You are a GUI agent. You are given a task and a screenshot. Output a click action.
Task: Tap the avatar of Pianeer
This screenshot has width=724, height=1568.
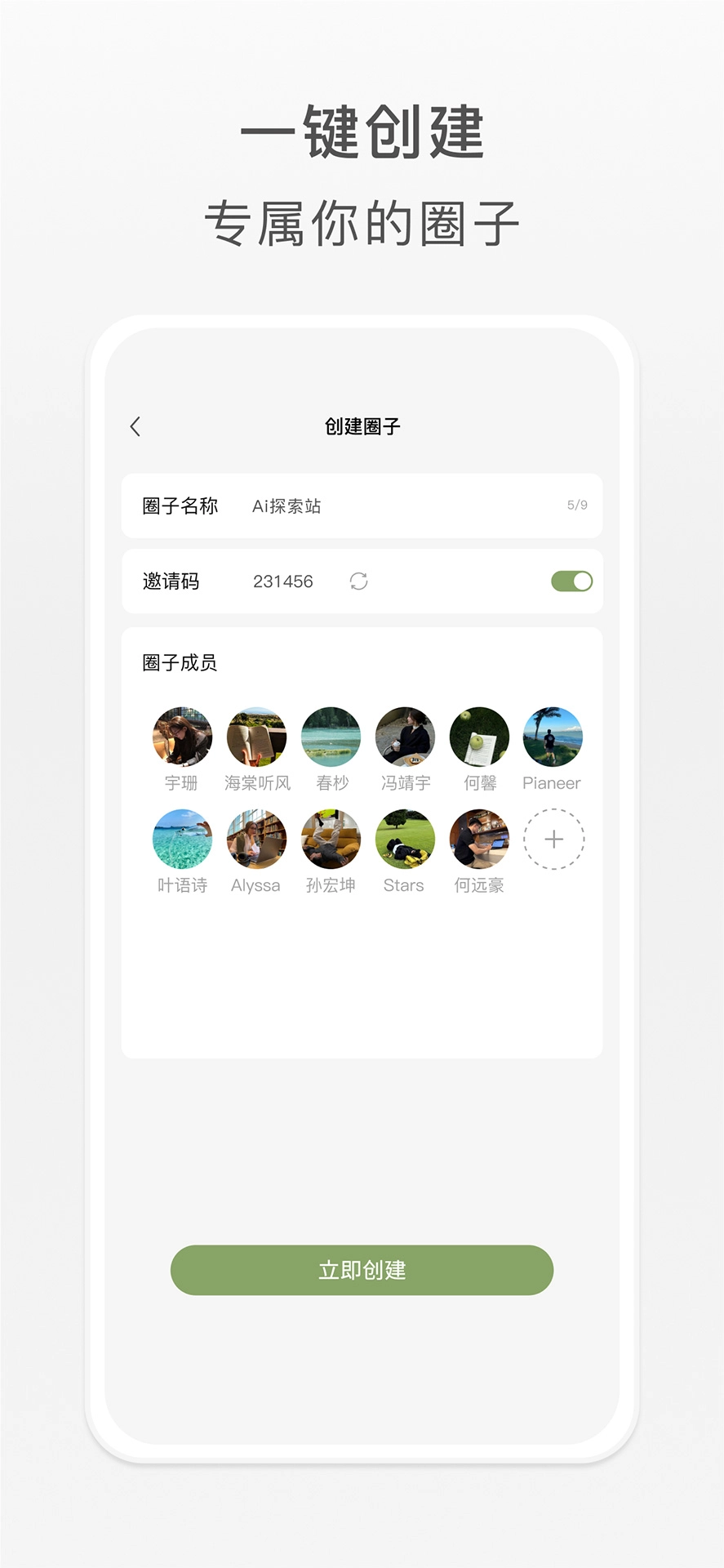(553, 736)
